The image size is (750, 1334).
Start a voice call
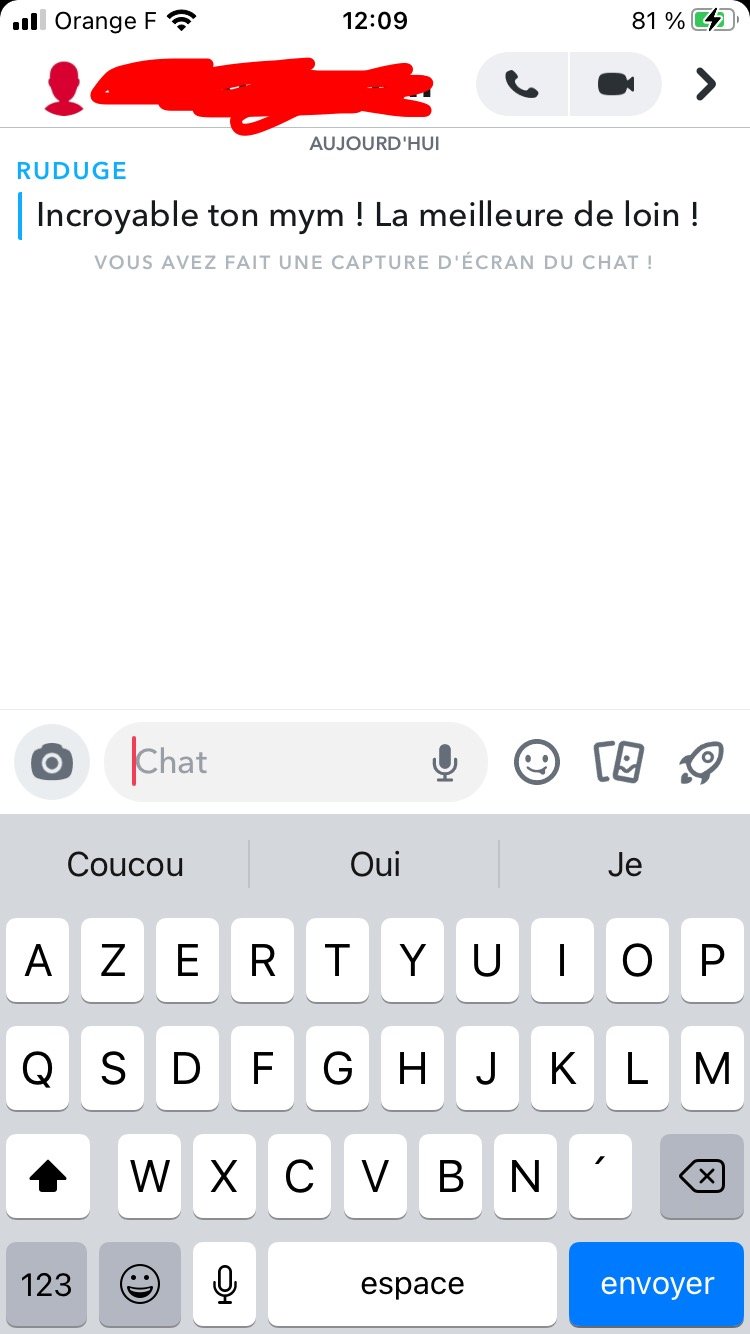pos(522,85)
